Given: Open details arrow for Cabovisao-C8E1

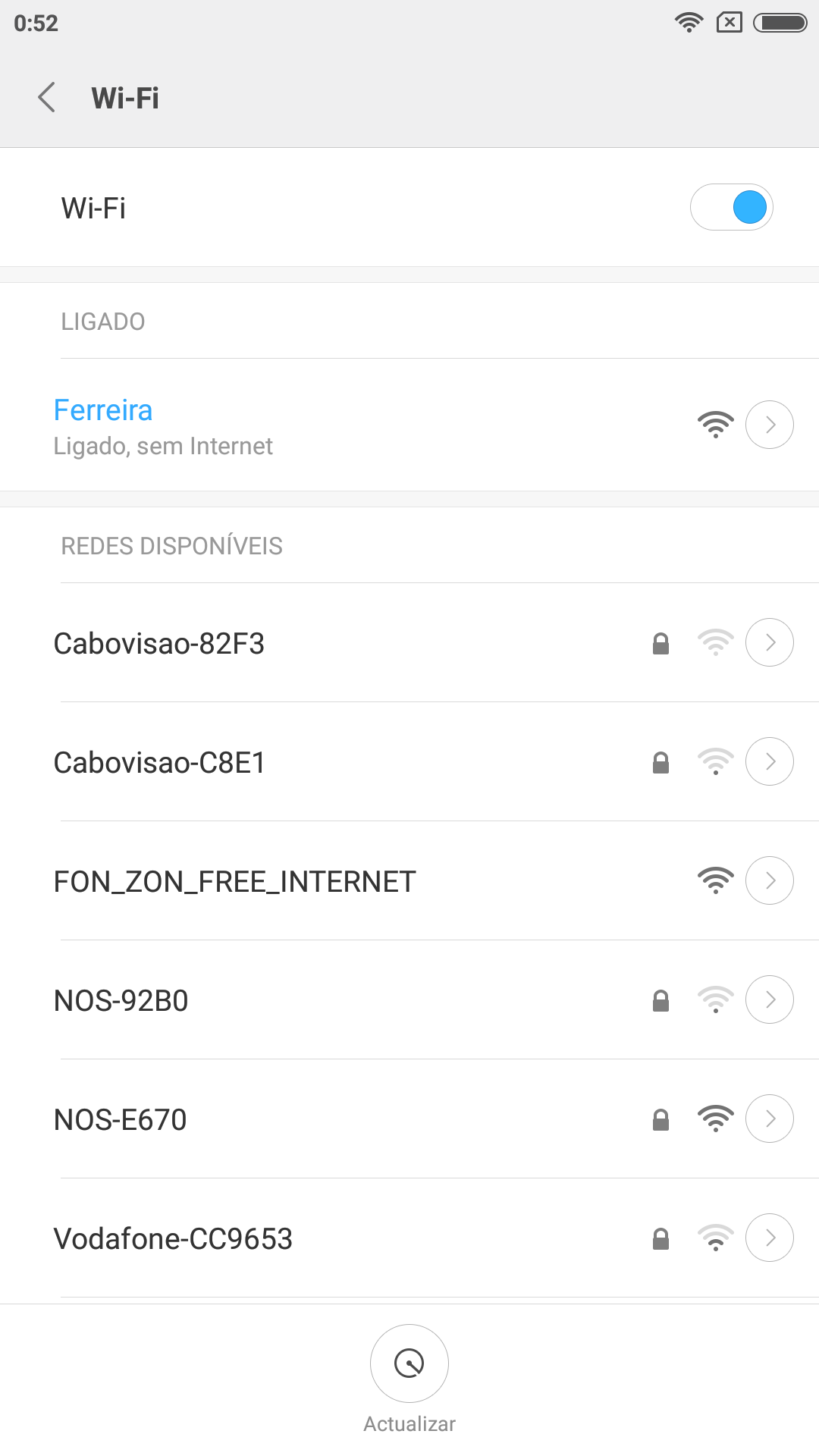Looking at the screenshot, I should [770, 761].
